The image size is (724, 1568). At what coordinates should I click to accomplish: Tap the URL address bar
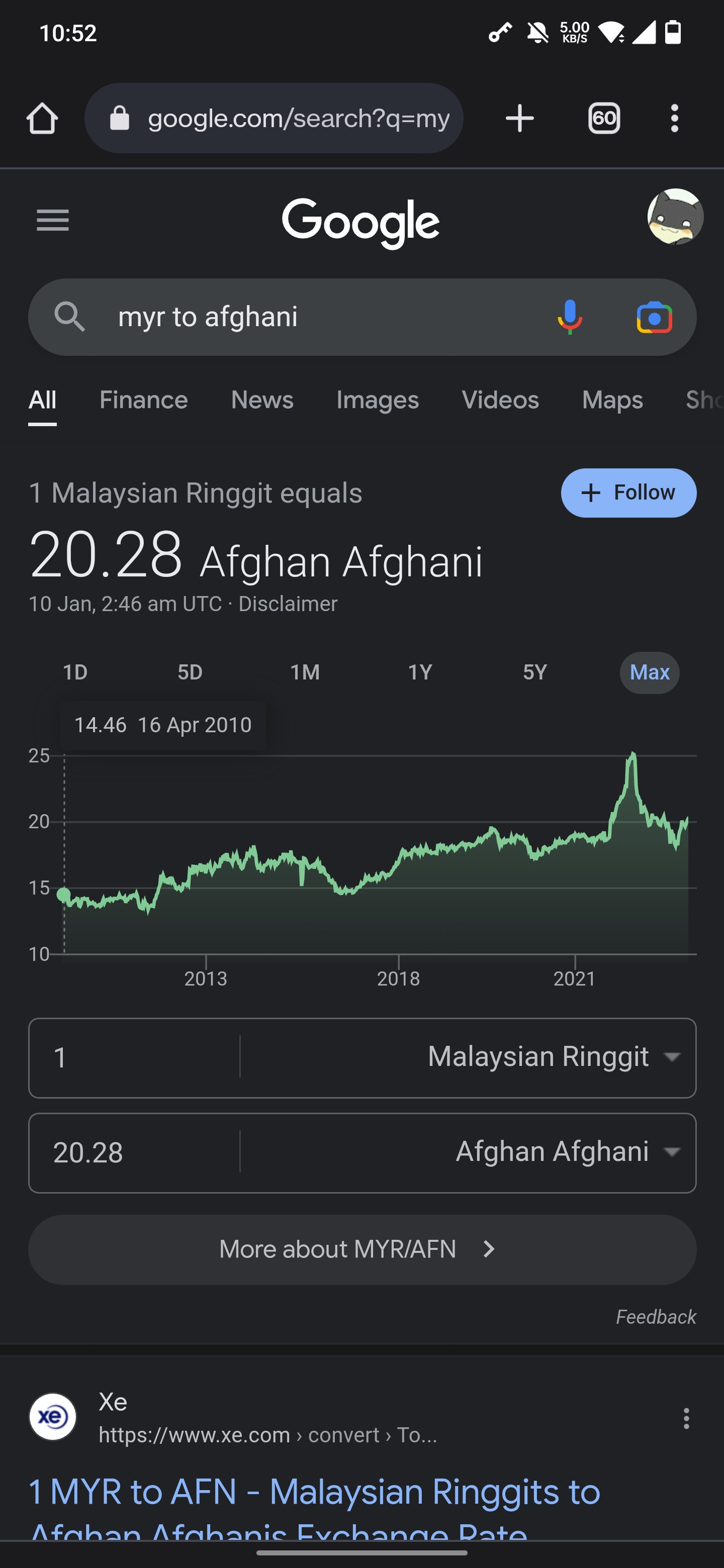[274, 118]
